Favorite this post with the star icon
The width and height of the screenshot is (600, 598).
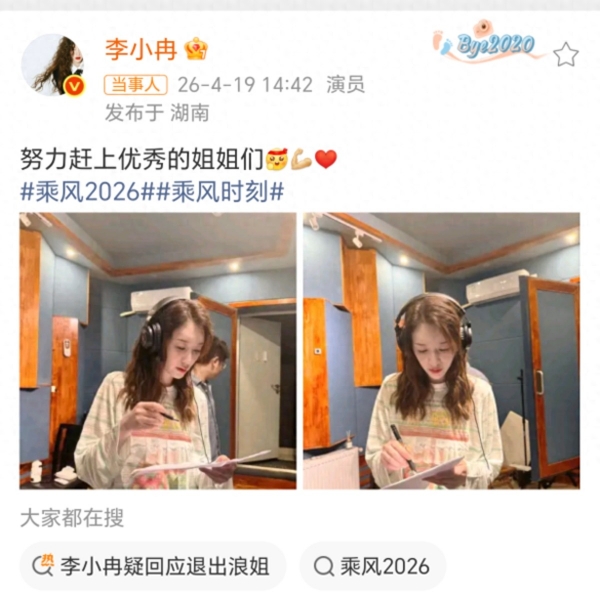pos(566,54)
